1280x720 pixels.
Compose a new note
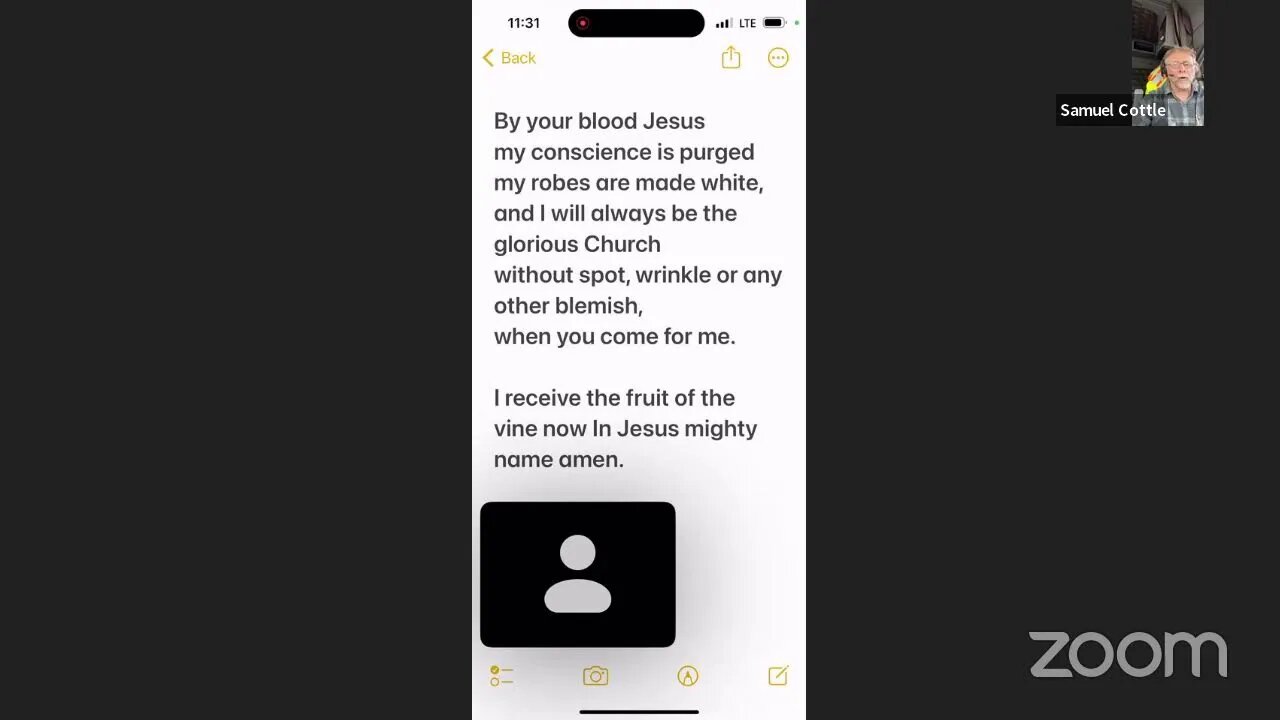coord(778,676)
